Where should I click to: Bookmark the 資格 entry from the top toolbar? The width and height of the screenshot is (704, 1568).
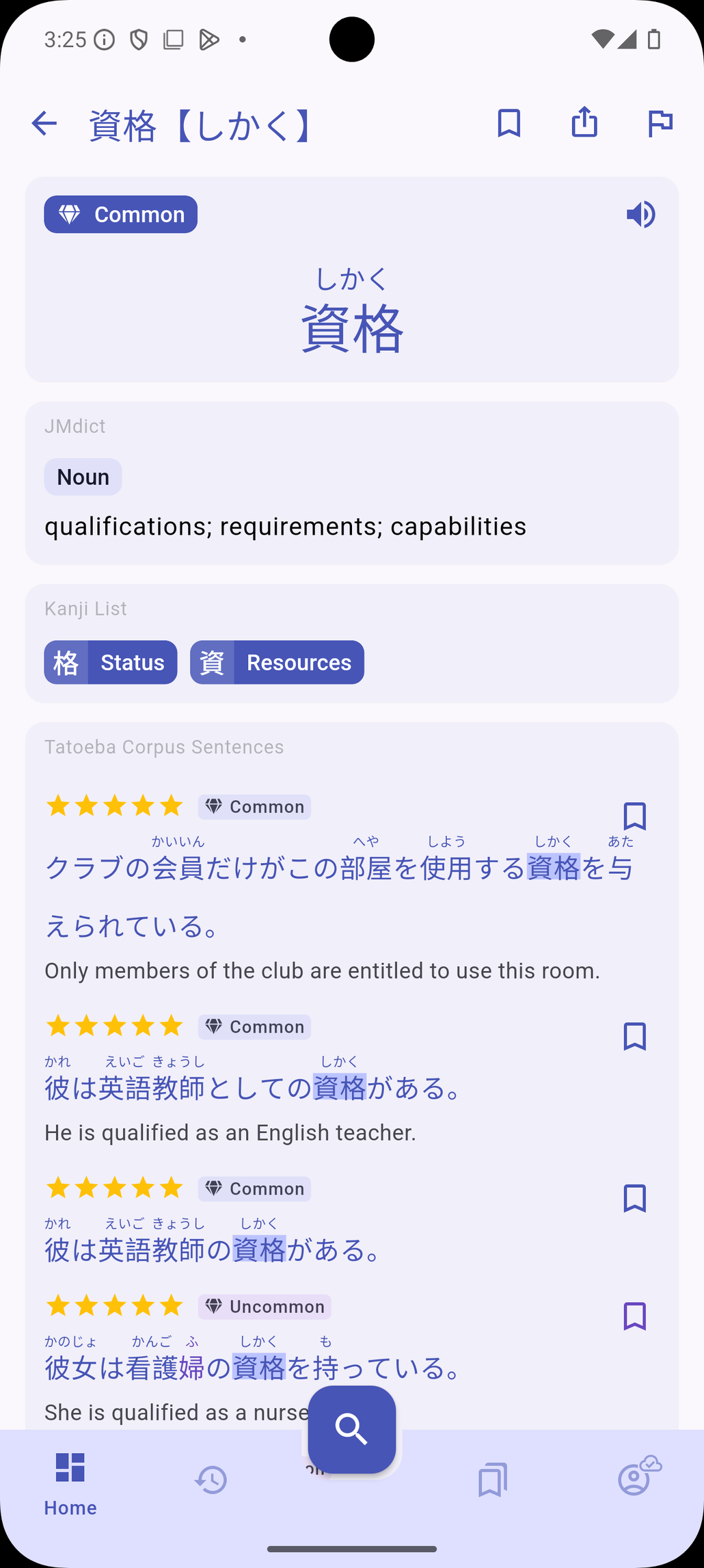tap(508, 124)
